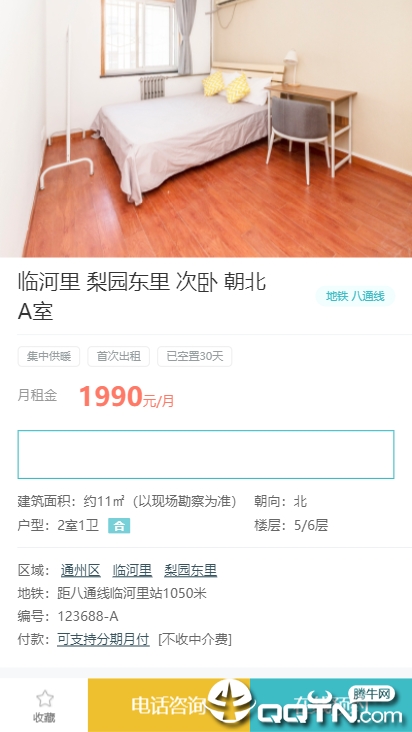The width and height of the screenshot is (412, 732).
Task: View the room photo in full
Action: pos(206,128)
